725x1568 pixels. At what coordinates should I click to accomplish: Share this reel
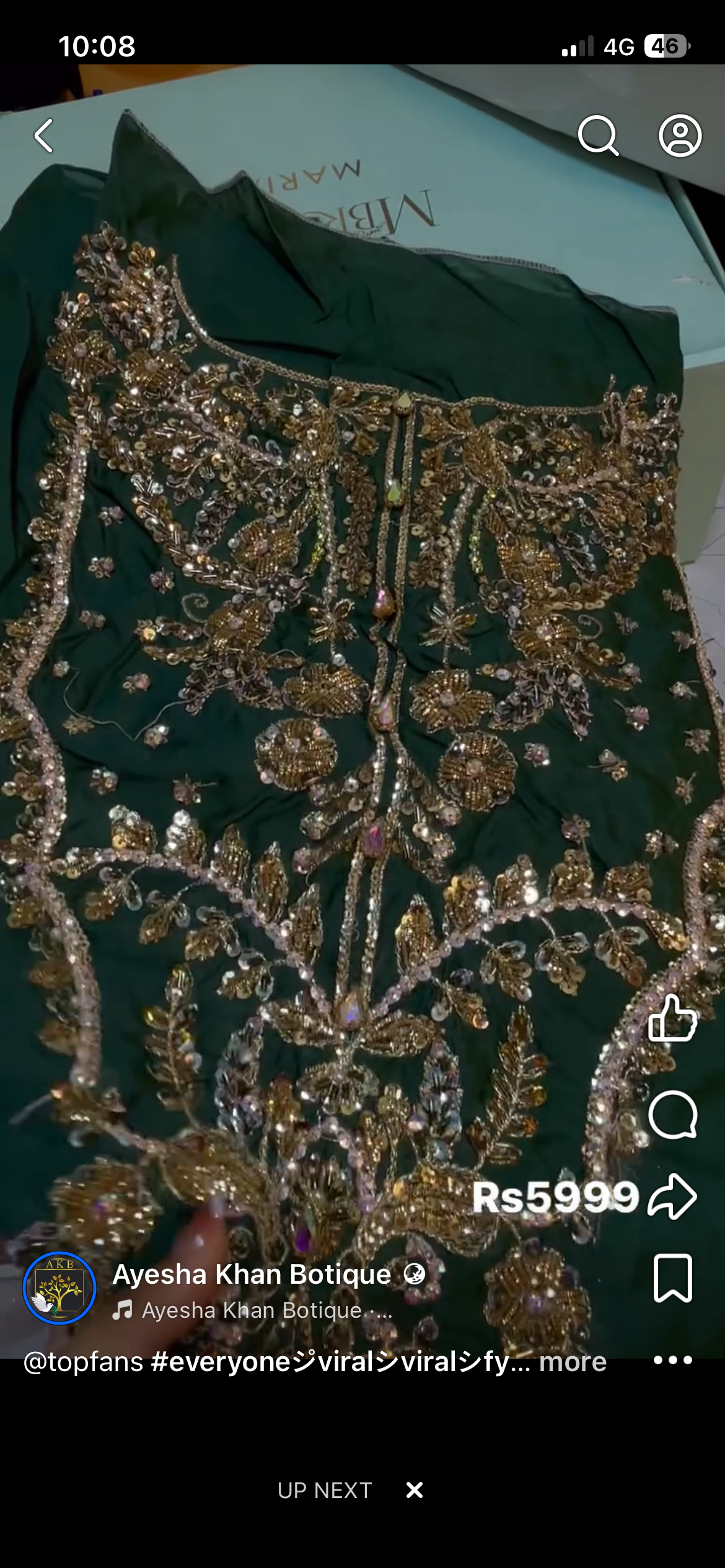click(x=672, y=1196)
